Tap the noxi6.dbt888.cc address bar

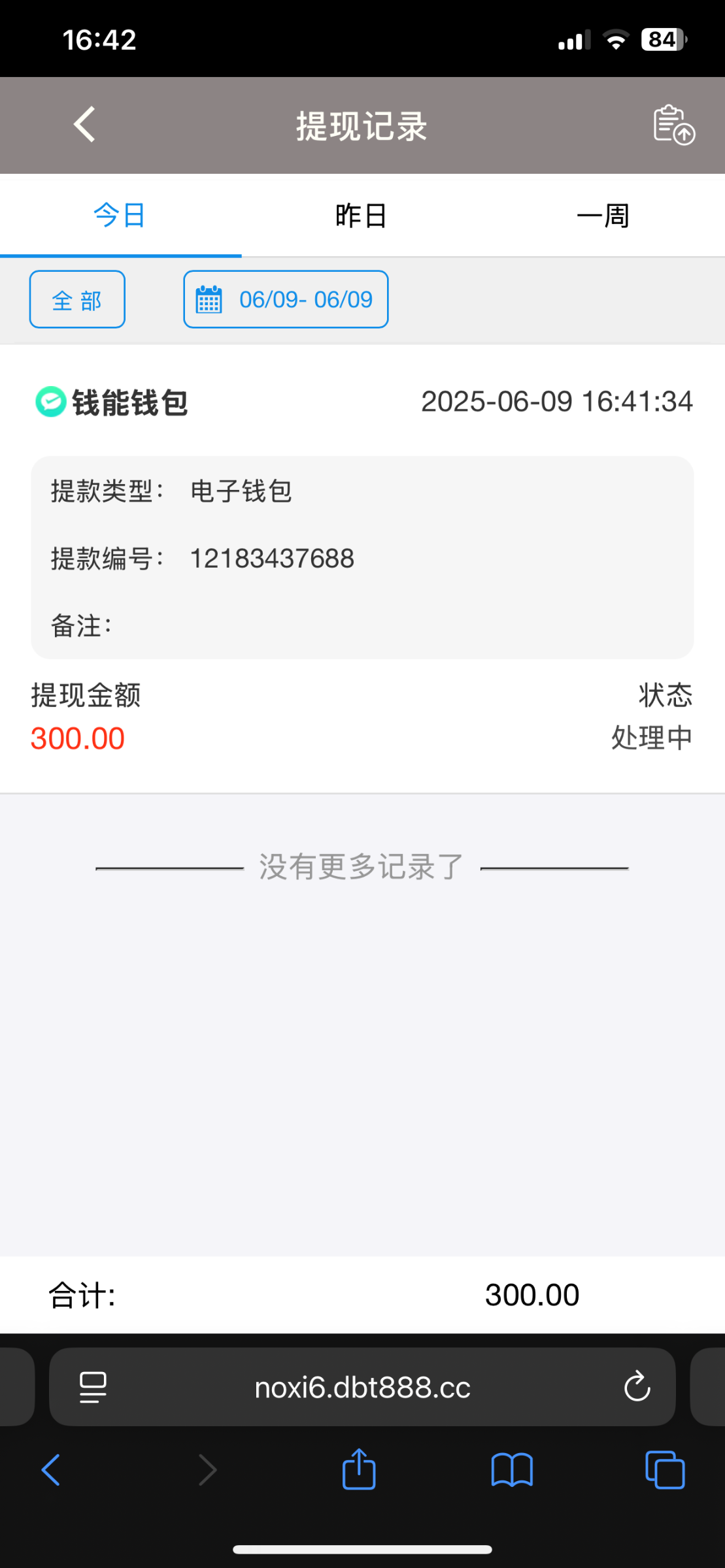(362, 1387)
